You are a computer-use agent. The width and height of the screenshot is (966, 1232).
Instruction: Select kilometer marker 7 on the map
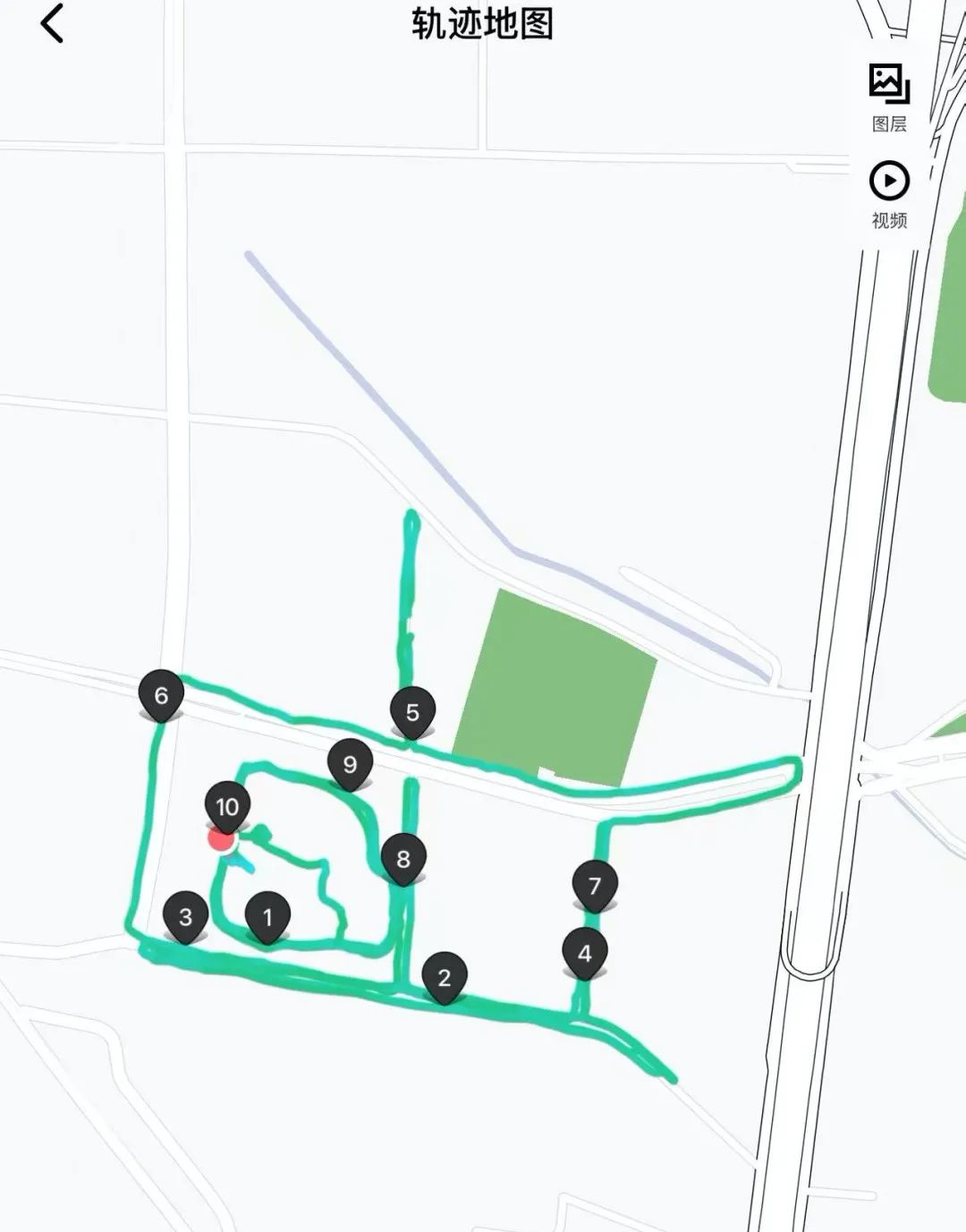tap(595, 885)
